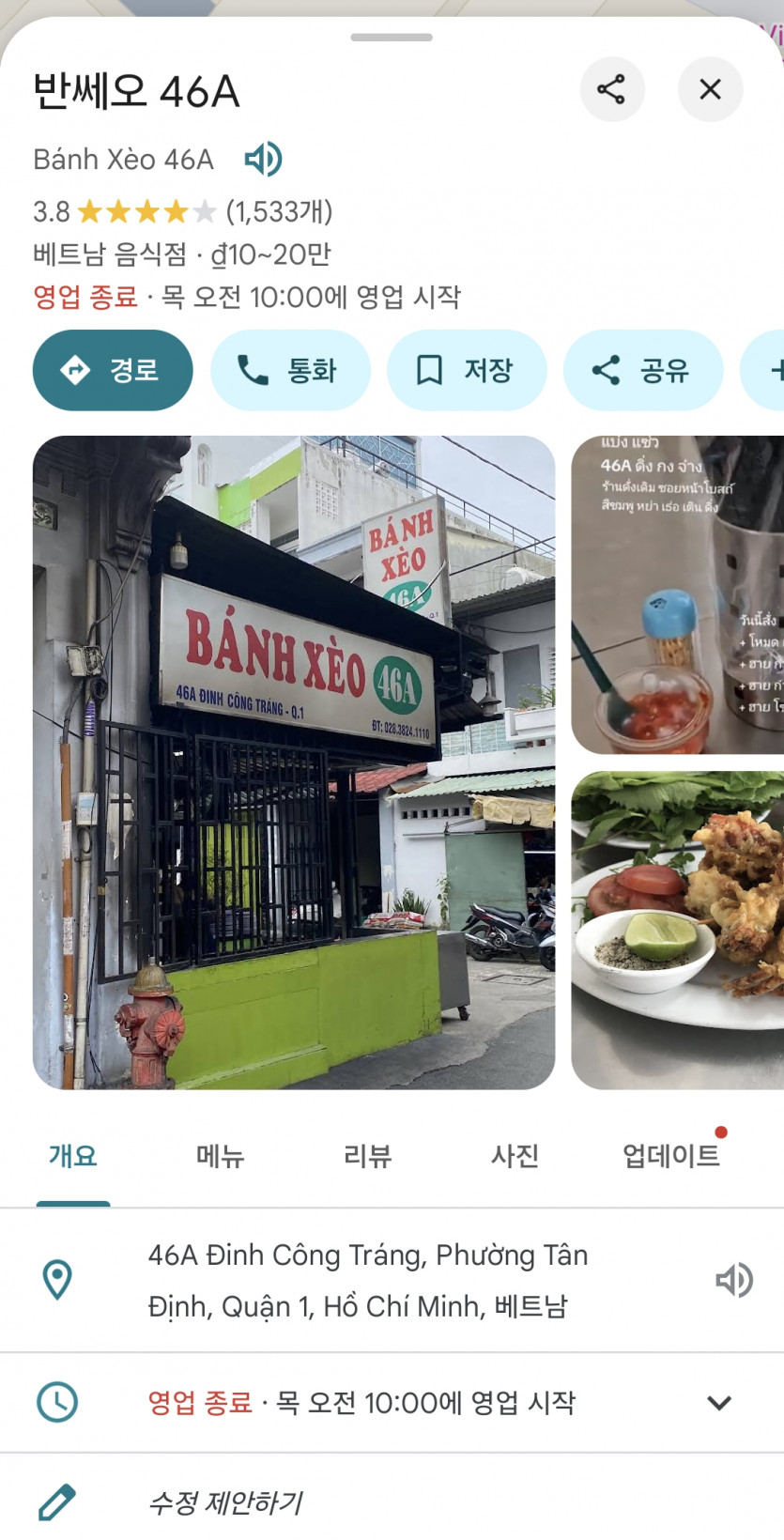Open the fried food plate photo

[x=678, y=930]
